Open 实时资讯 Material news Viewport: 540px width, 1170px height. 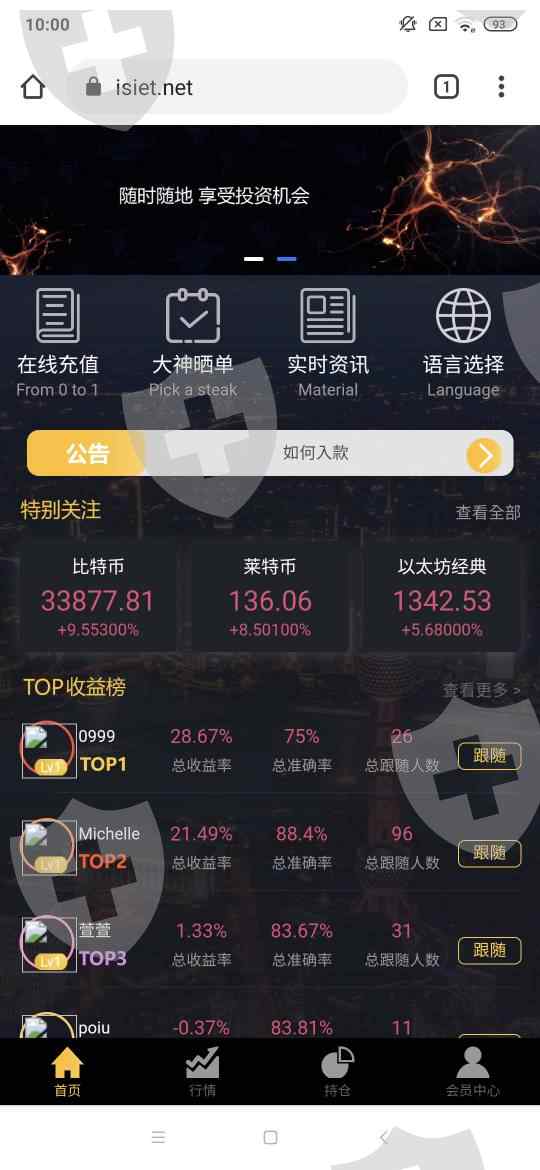pyautogui.click(x=328, y=343)
